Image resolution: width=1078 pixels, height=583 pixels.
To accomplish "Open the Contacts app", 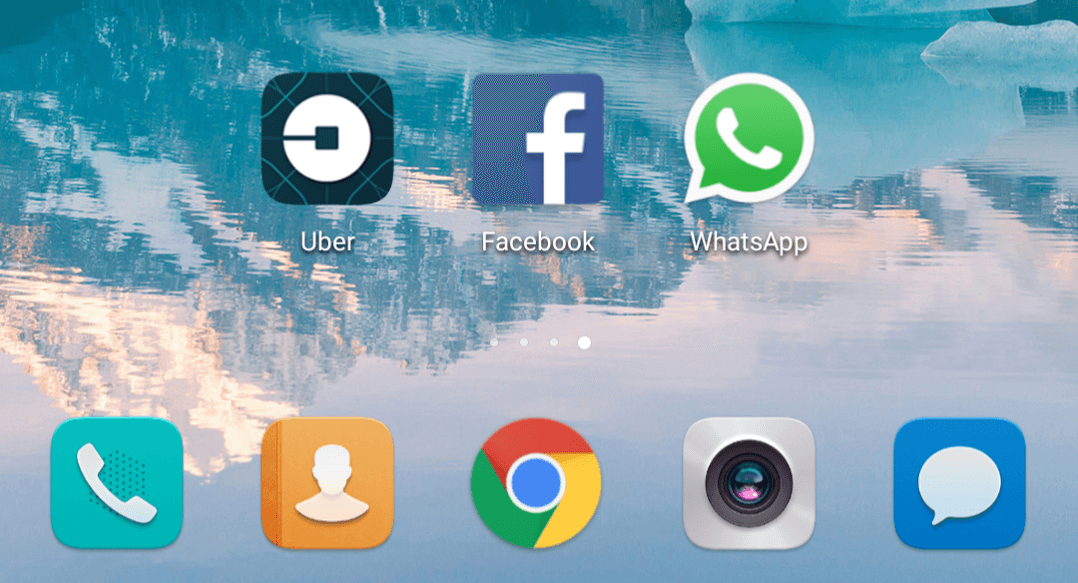I will coord(327,483).
